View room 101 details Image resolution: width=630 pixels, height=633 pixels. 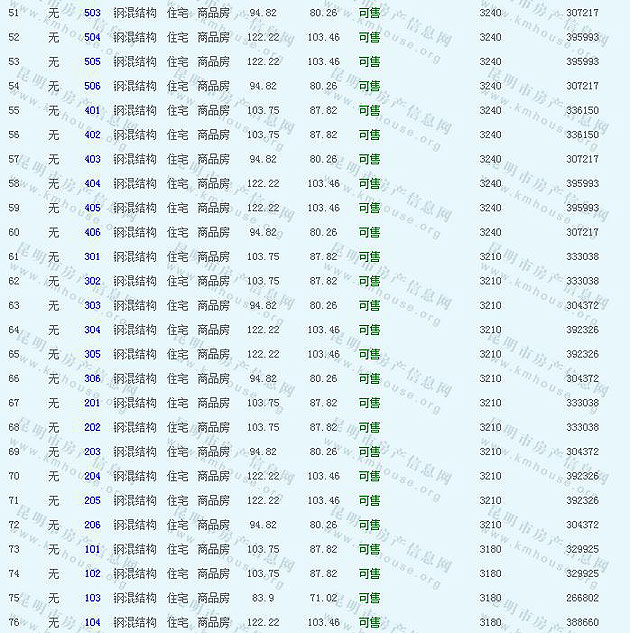click(92, 549)
